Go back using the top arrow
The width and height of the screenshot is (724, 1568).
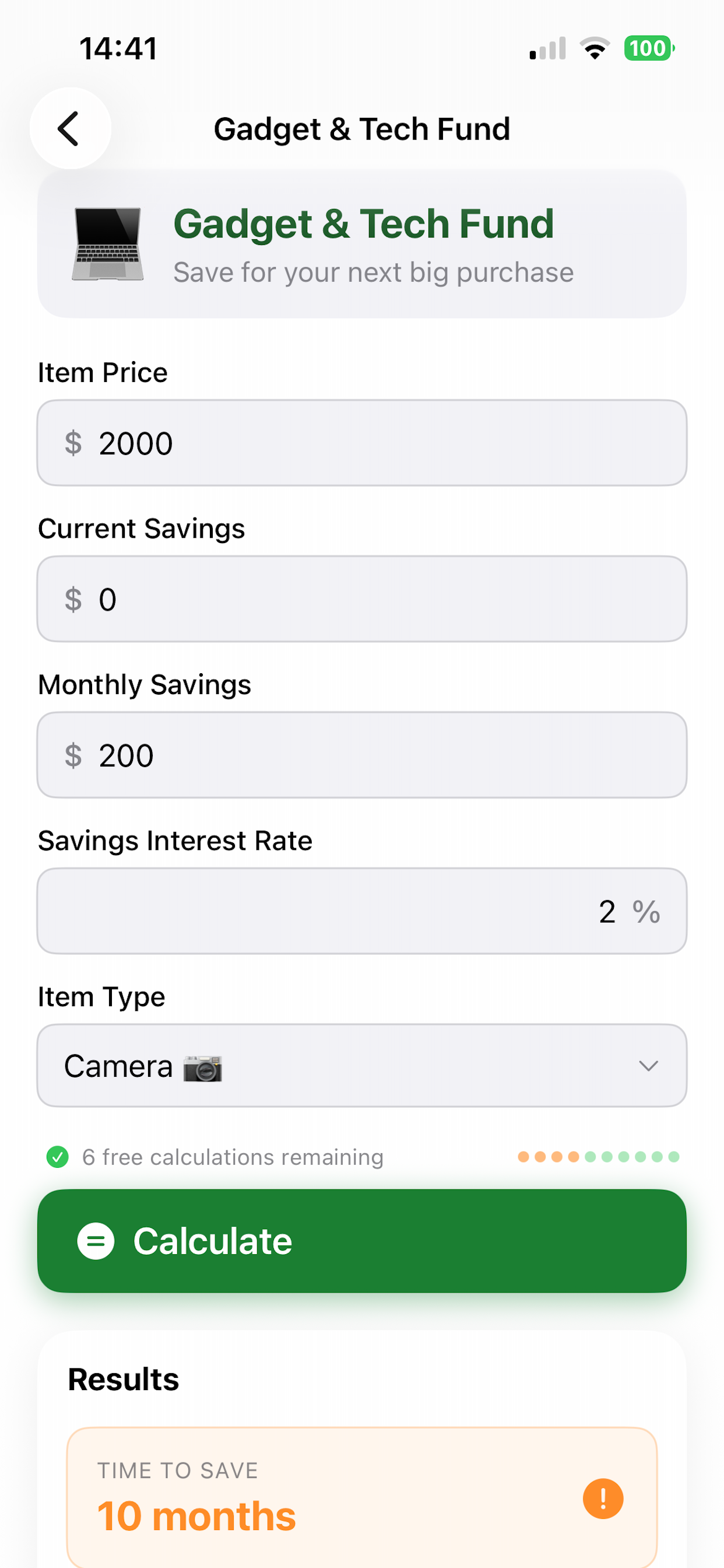click(x=70, y=128)
